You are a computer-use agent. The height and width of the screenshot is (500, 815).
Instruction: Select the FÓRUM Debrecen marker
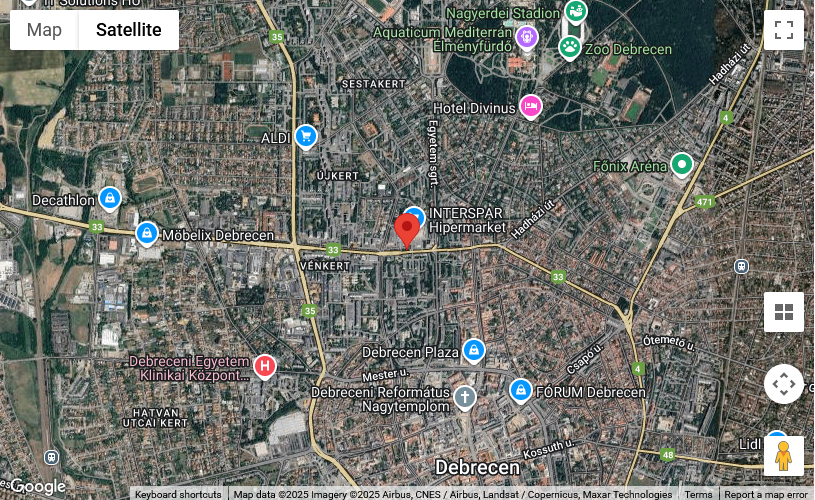click(520, 391)
